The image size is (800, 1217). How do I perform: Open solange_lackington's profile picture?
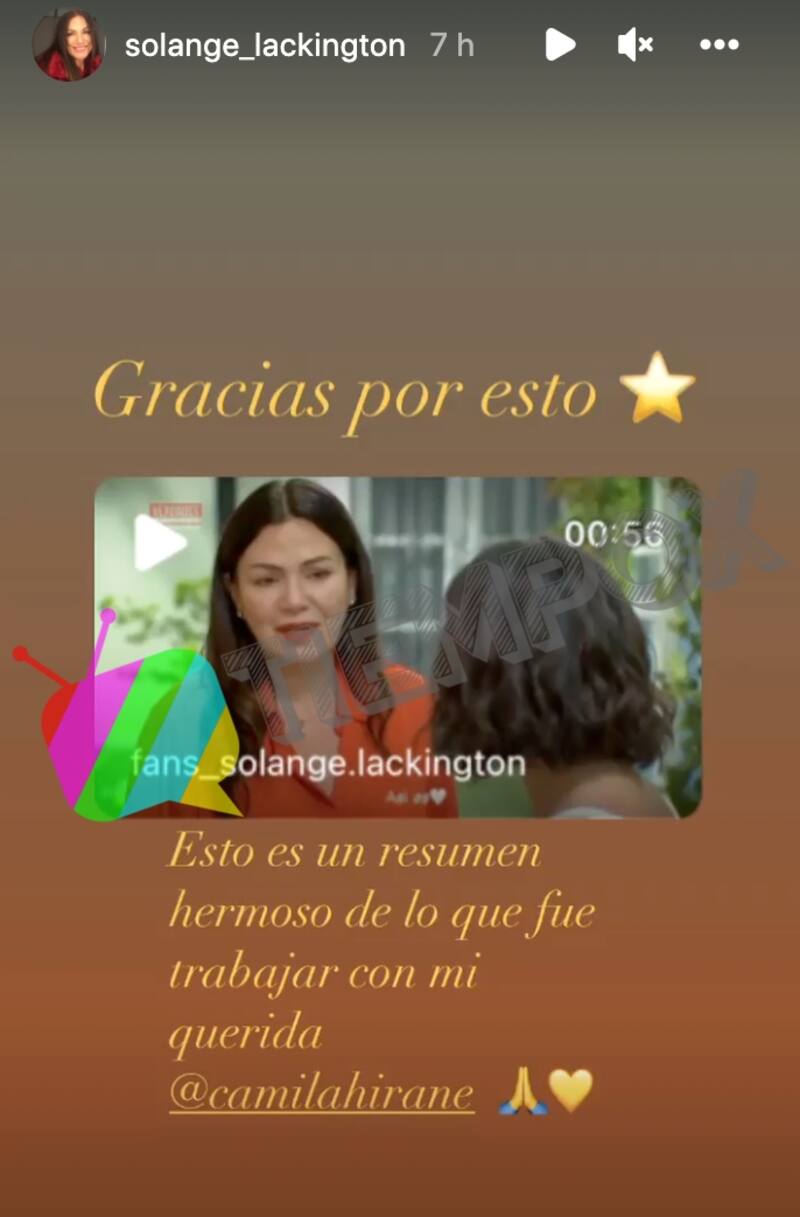tap(68, 45)
